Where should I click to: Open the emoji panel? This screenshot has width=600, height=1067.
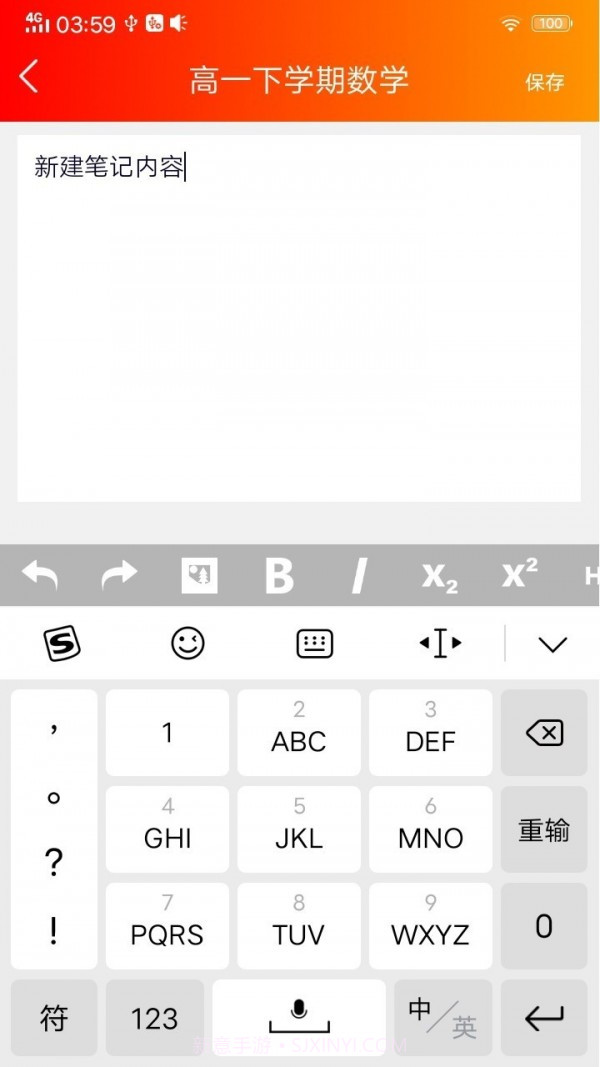(x=188, y=643)
